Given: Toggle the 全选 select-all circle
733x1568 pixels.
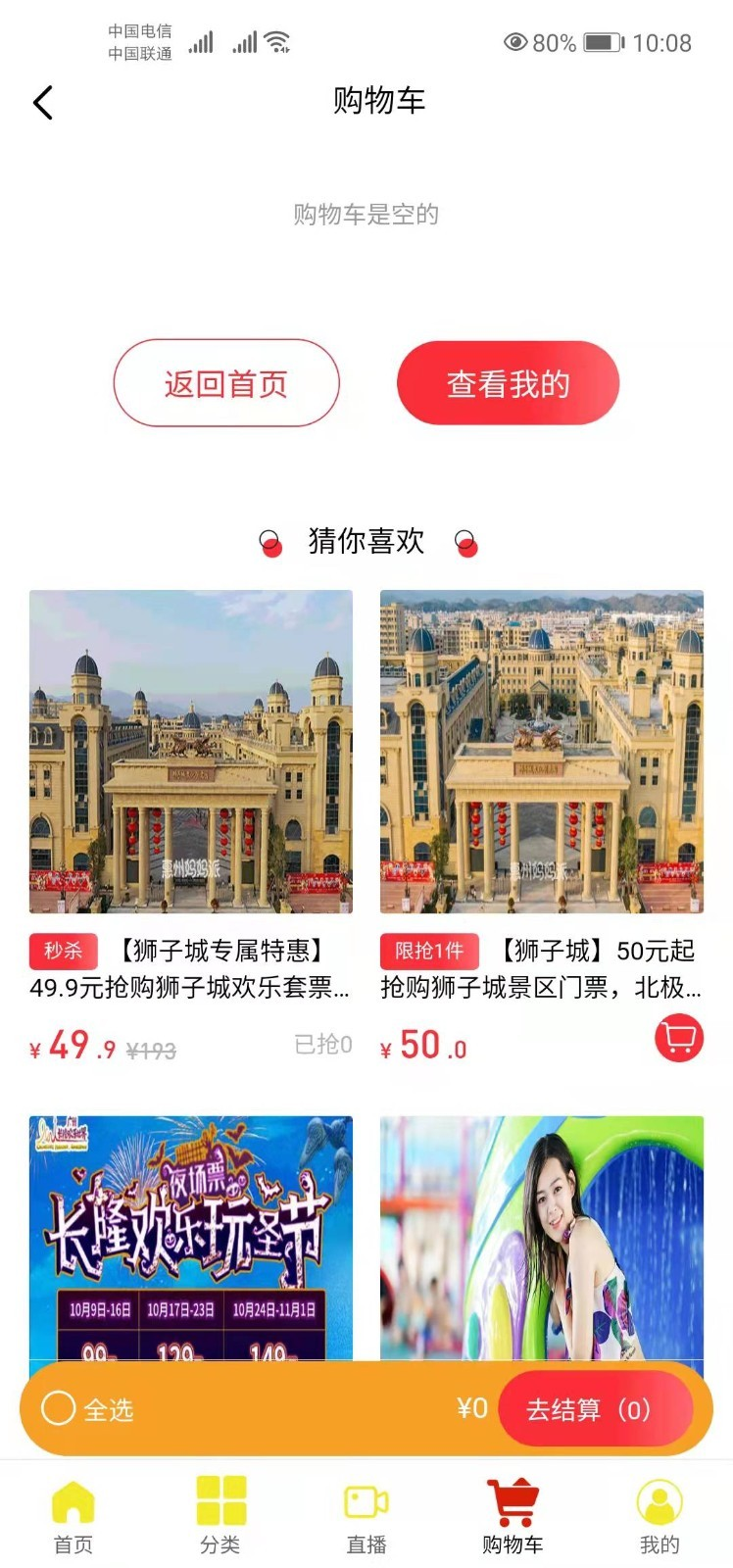Looking at the screenshot, I should point(59,1408).
